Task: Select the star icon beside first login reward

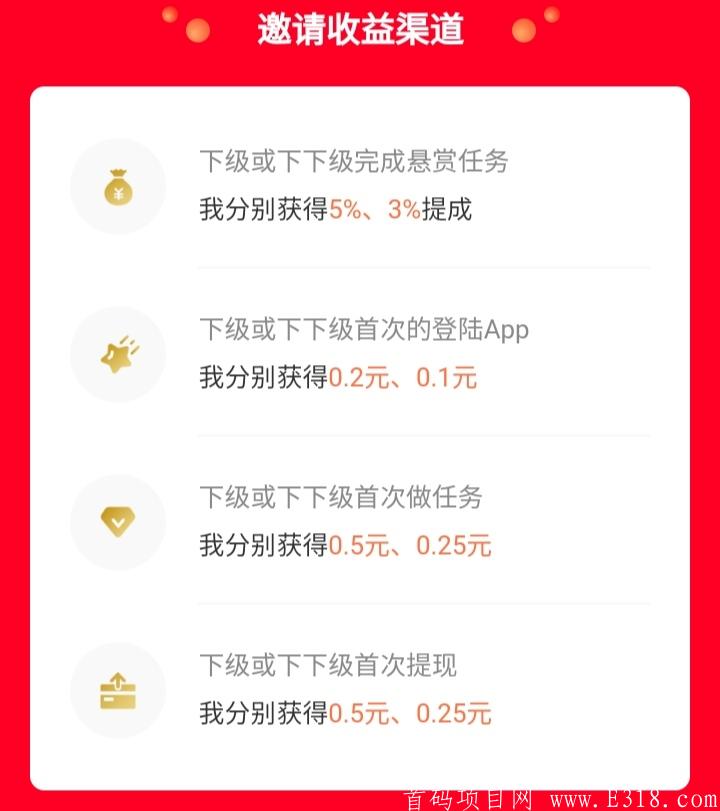Action: (117, 354)
